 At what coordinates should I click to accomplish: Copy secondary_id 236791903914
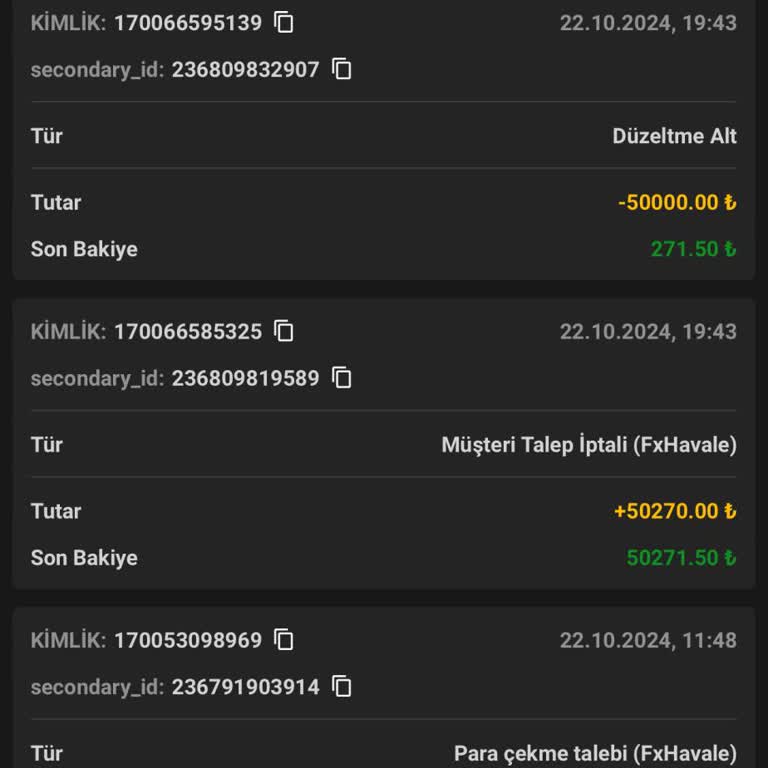(342, 687)
